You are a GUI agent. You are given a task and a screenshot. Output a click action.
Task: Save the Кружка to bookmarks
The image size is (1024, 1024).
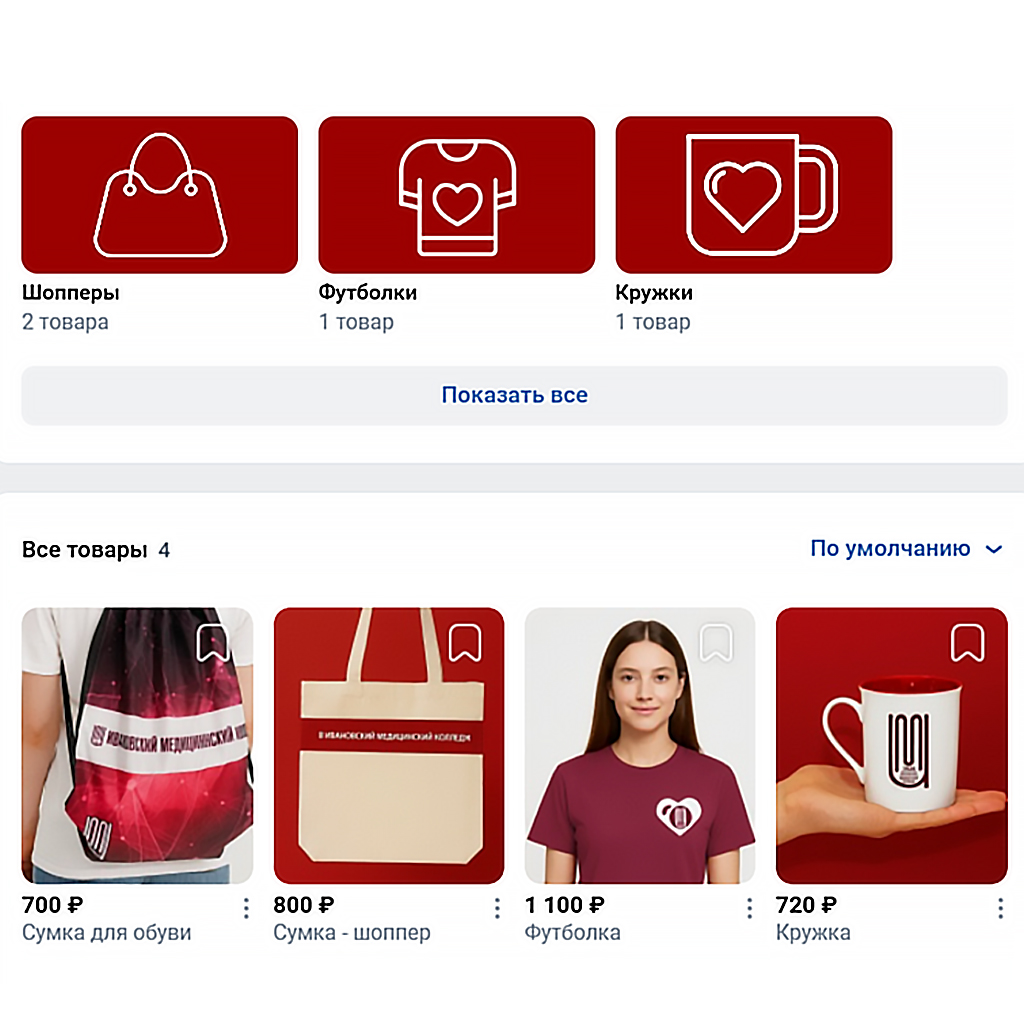(x=967, y=643)
